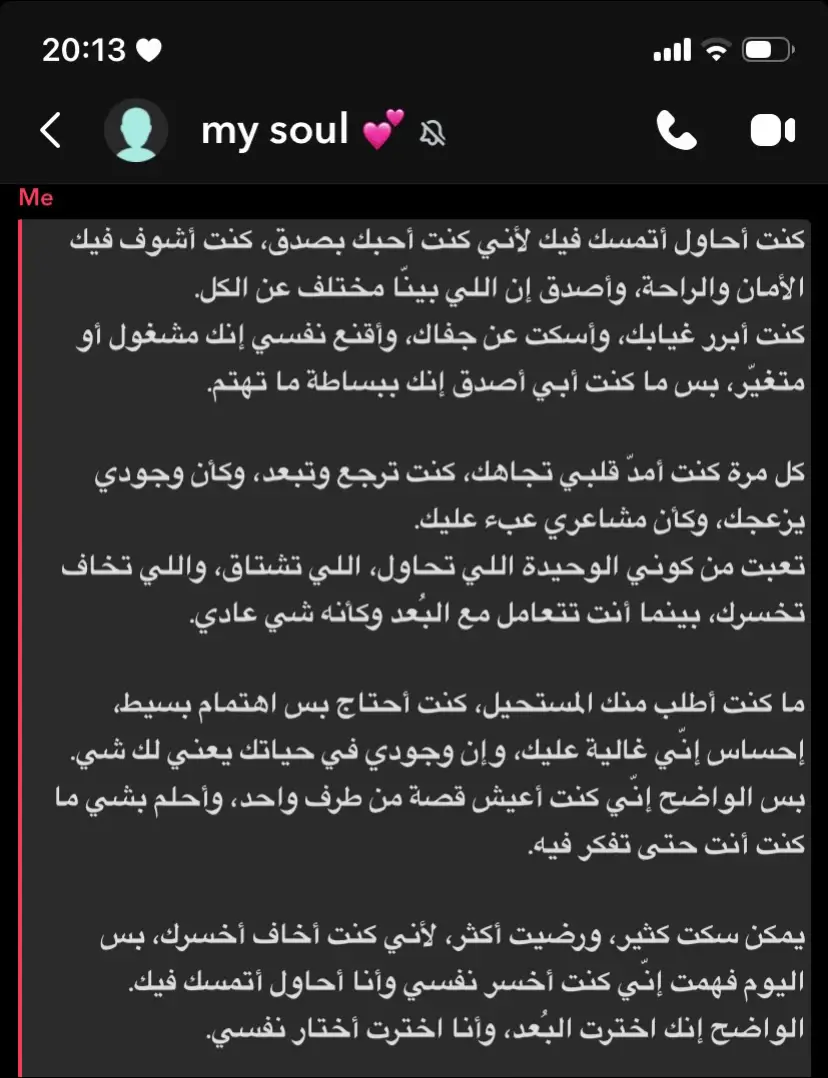The width and height of the screenshot is (828, 1078).
Task: Collapse the conversation using the left arrow
Action: click(x=51, y=131)
